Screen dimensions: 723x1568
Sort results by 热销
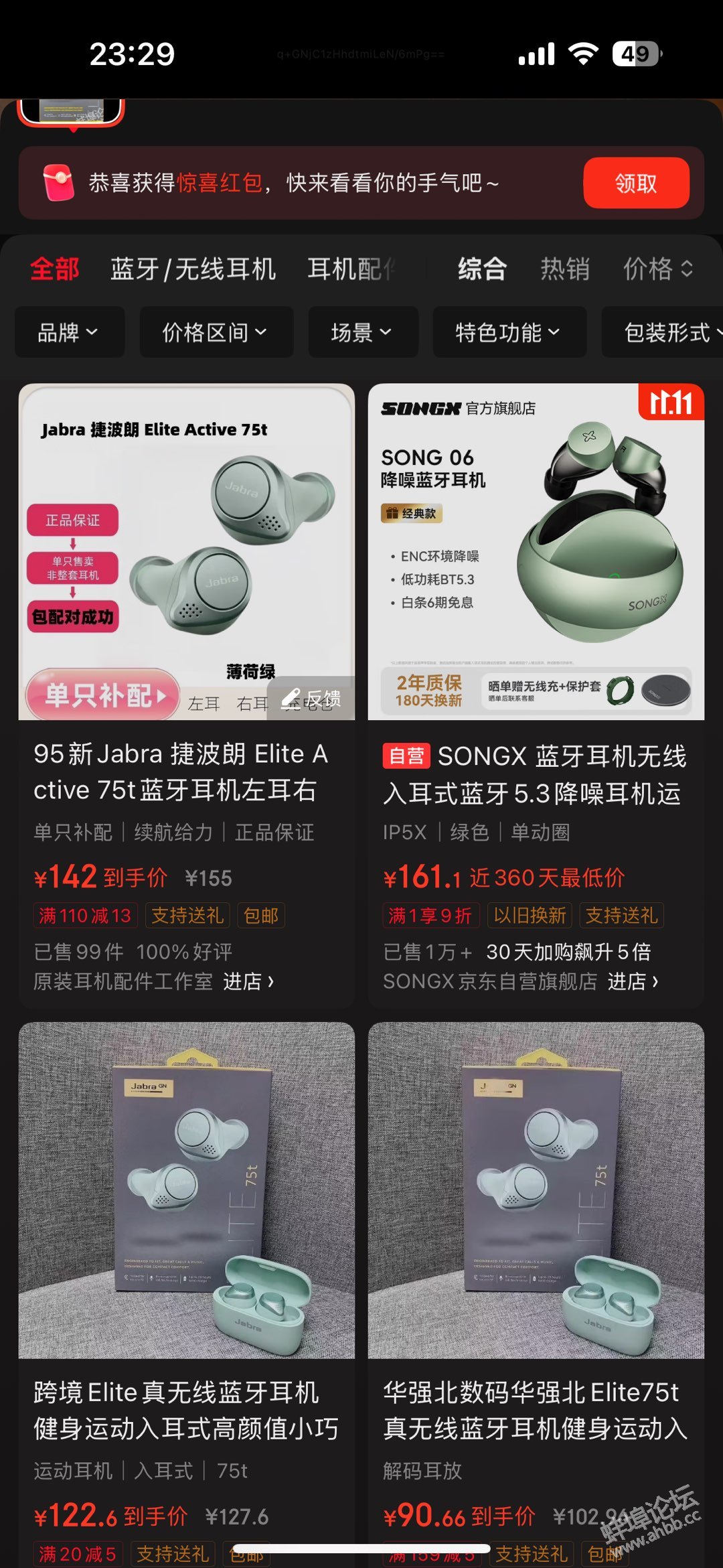(565, 269)
